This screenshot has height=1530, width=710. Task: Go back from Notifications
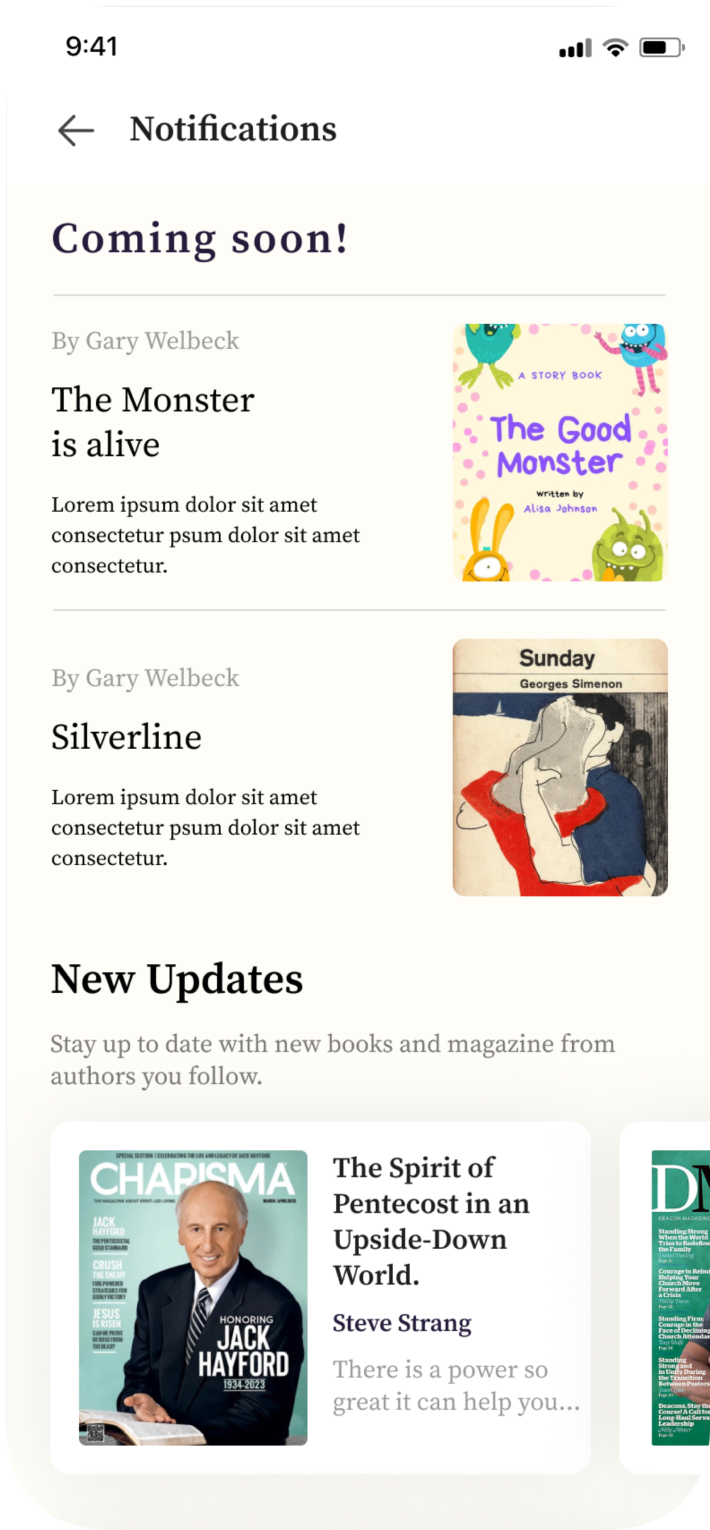75,130
